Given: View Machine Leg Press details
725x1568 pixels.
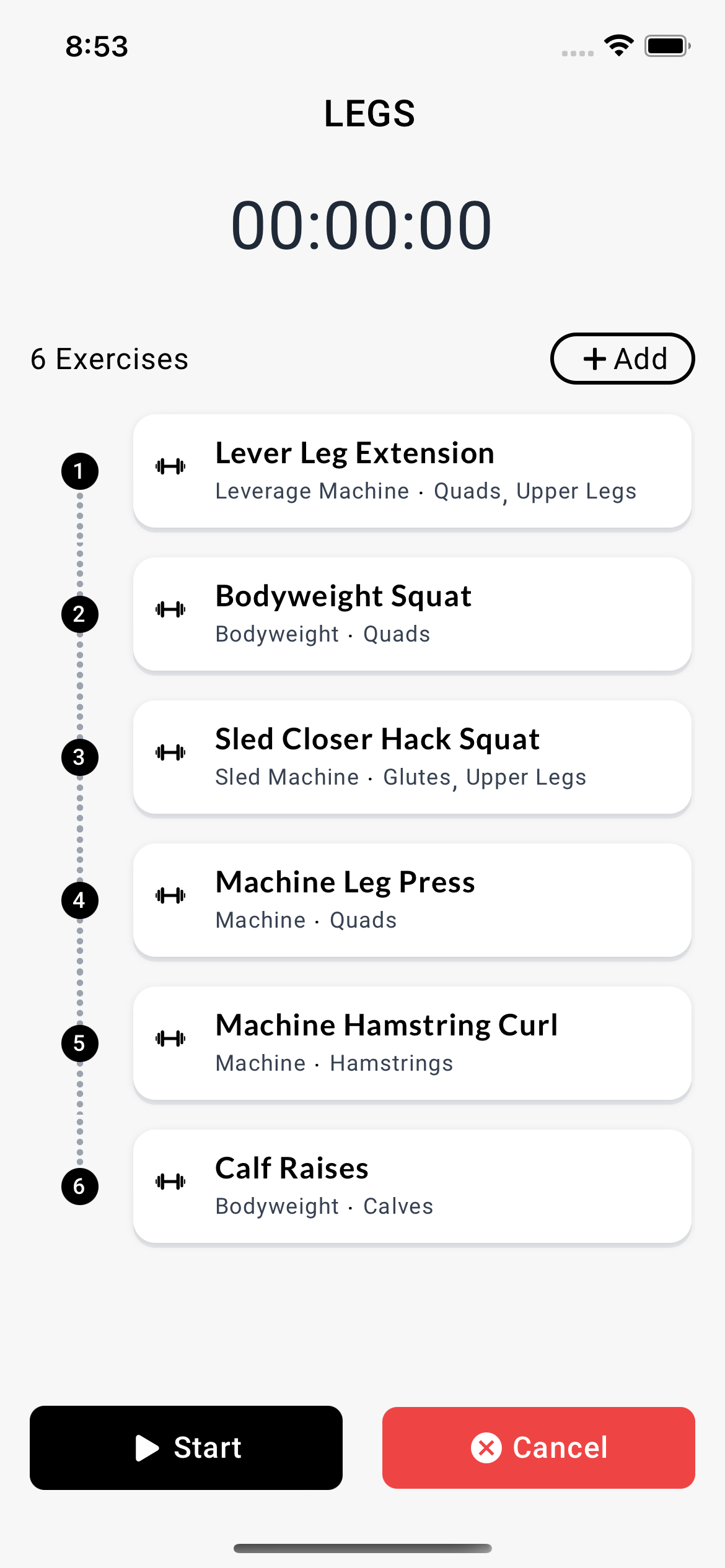Looking at the screenshot, I should 412,900.
